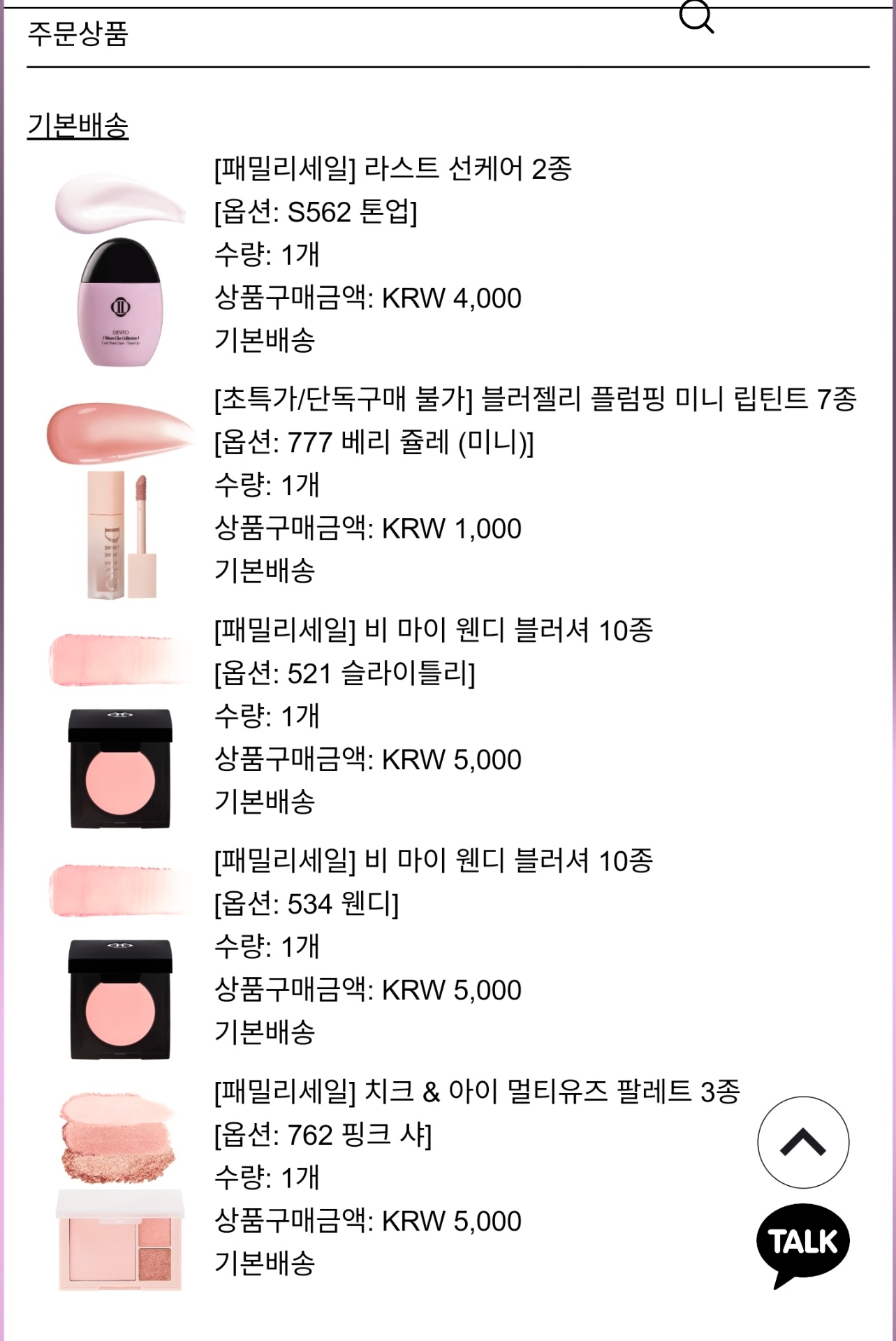Open KakaoTalk chat support button
This screenshot has height=1341, width=896.
tap(803, 1243)
